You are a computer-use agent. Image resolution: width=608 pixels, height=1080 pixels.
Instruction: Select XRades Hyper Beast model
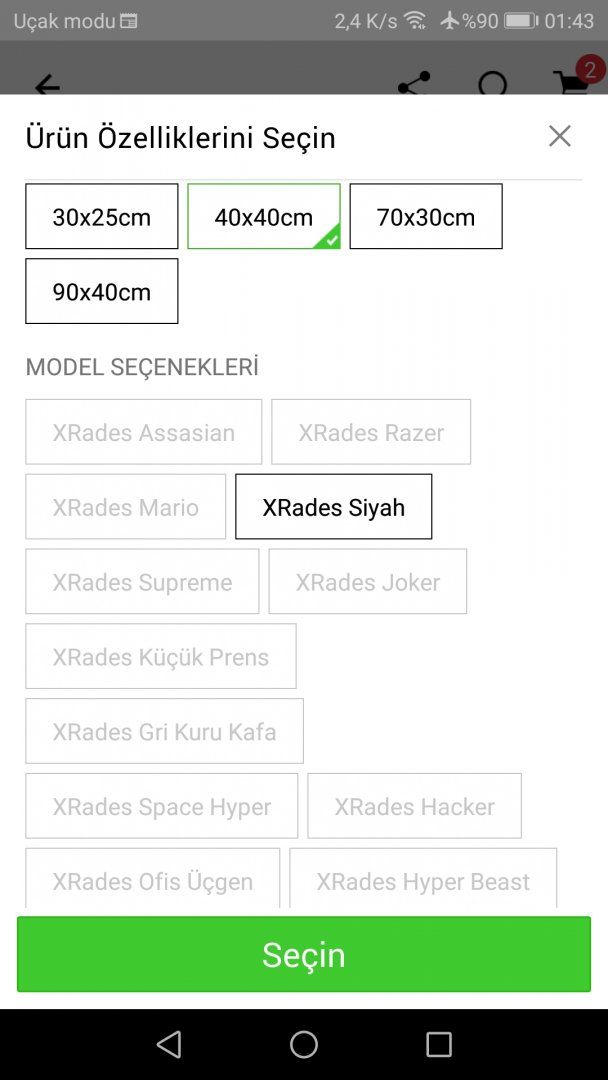[x=423, y=880]
